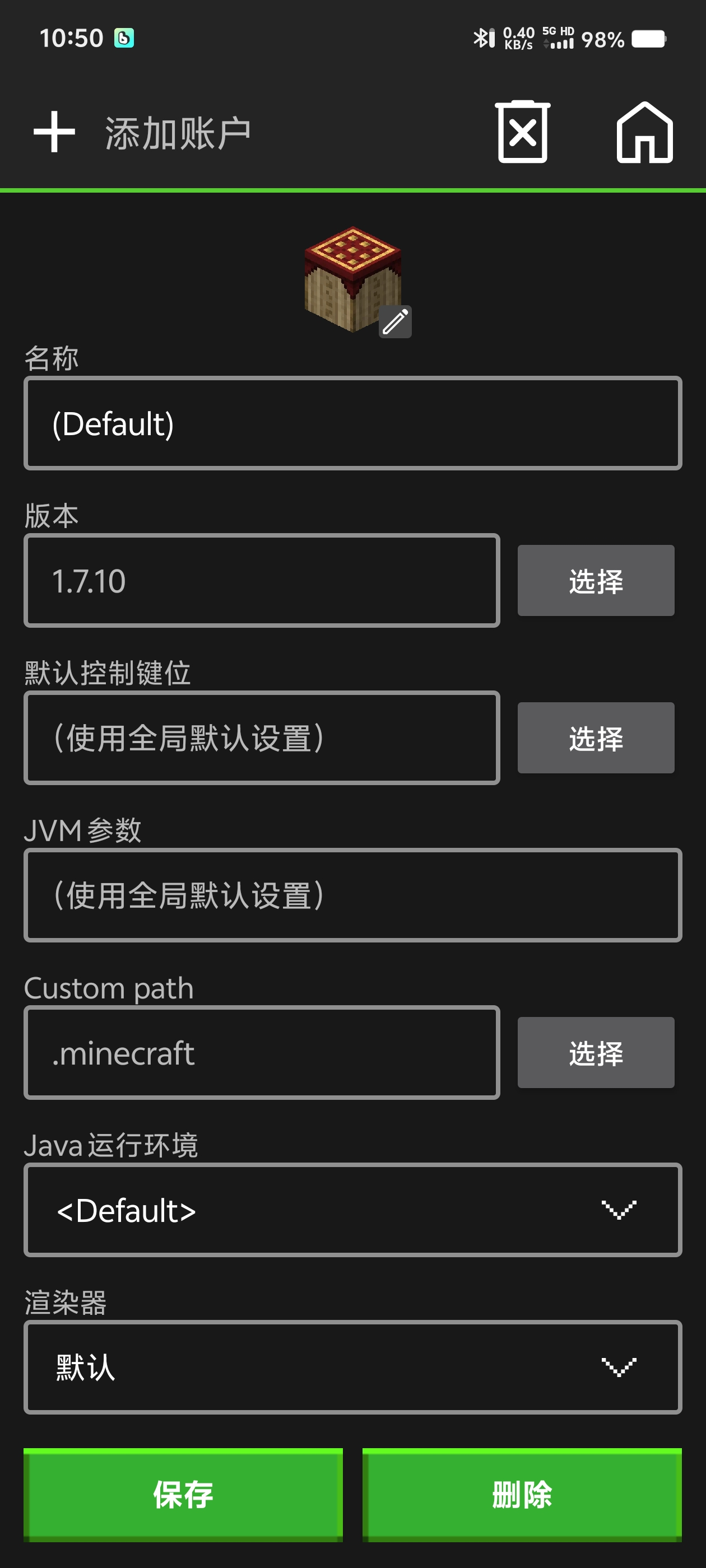Tap the 添加账户 plus button
This screenshot has width=706, height=1568.
54,132
